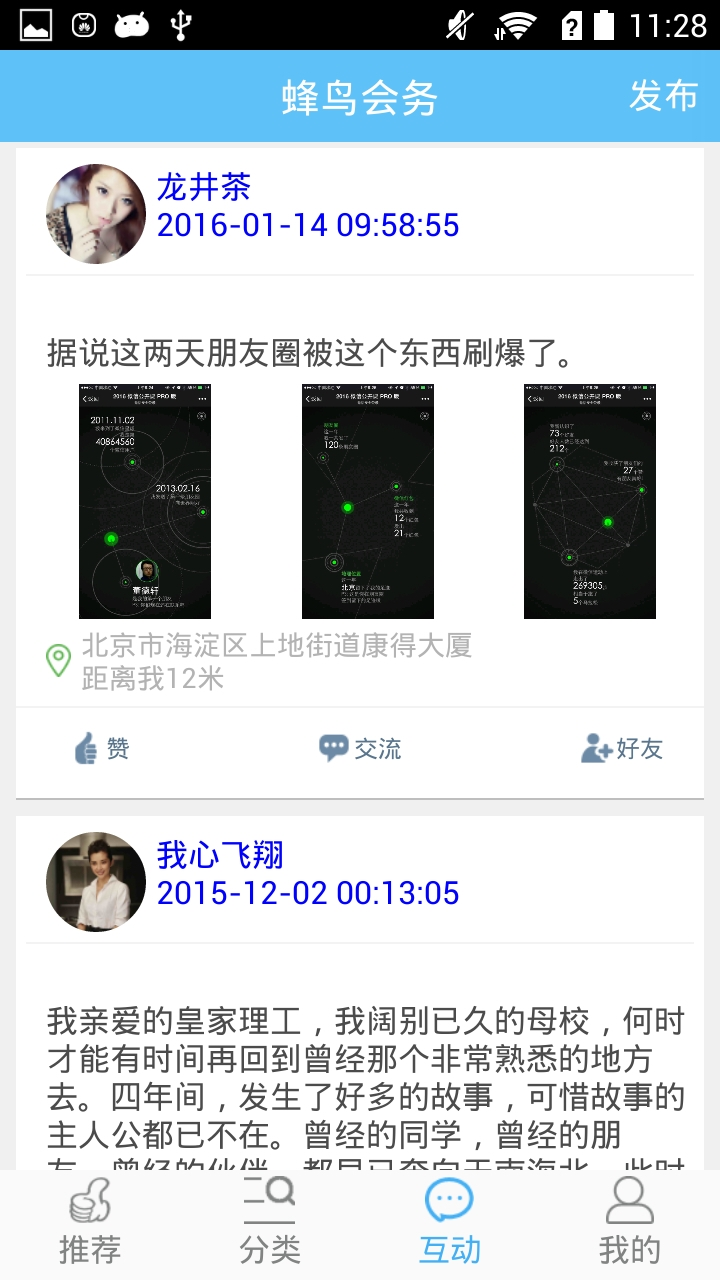View second screenshot in 龙井茶's post

368,501
